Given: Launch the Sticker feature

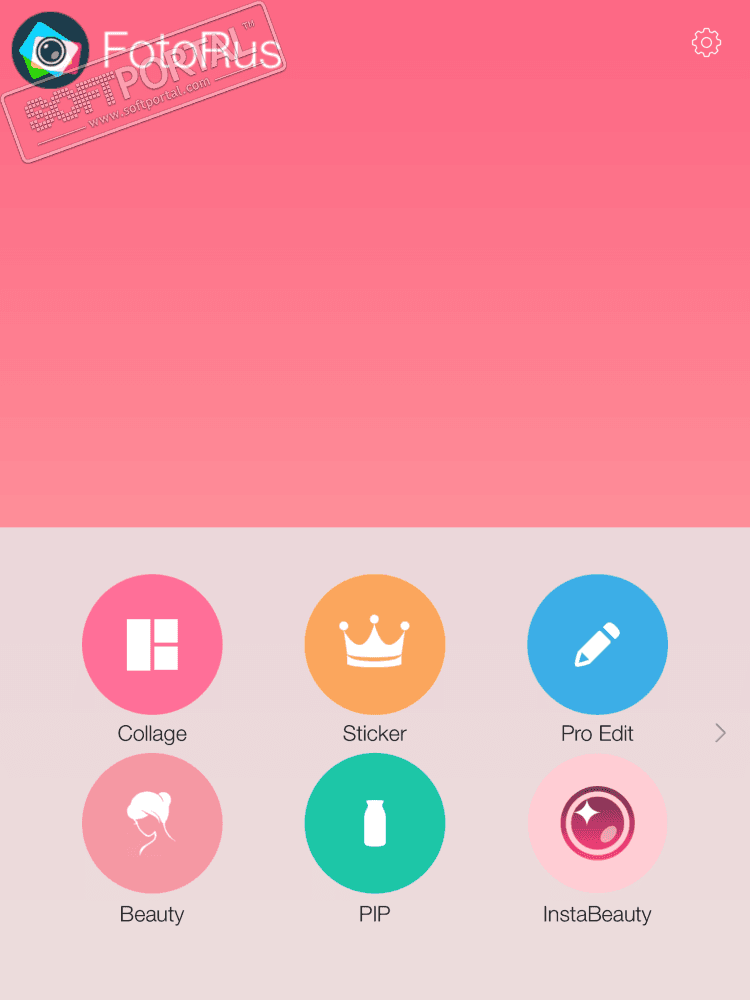Looking at the screenshot, I should [375, 644].
